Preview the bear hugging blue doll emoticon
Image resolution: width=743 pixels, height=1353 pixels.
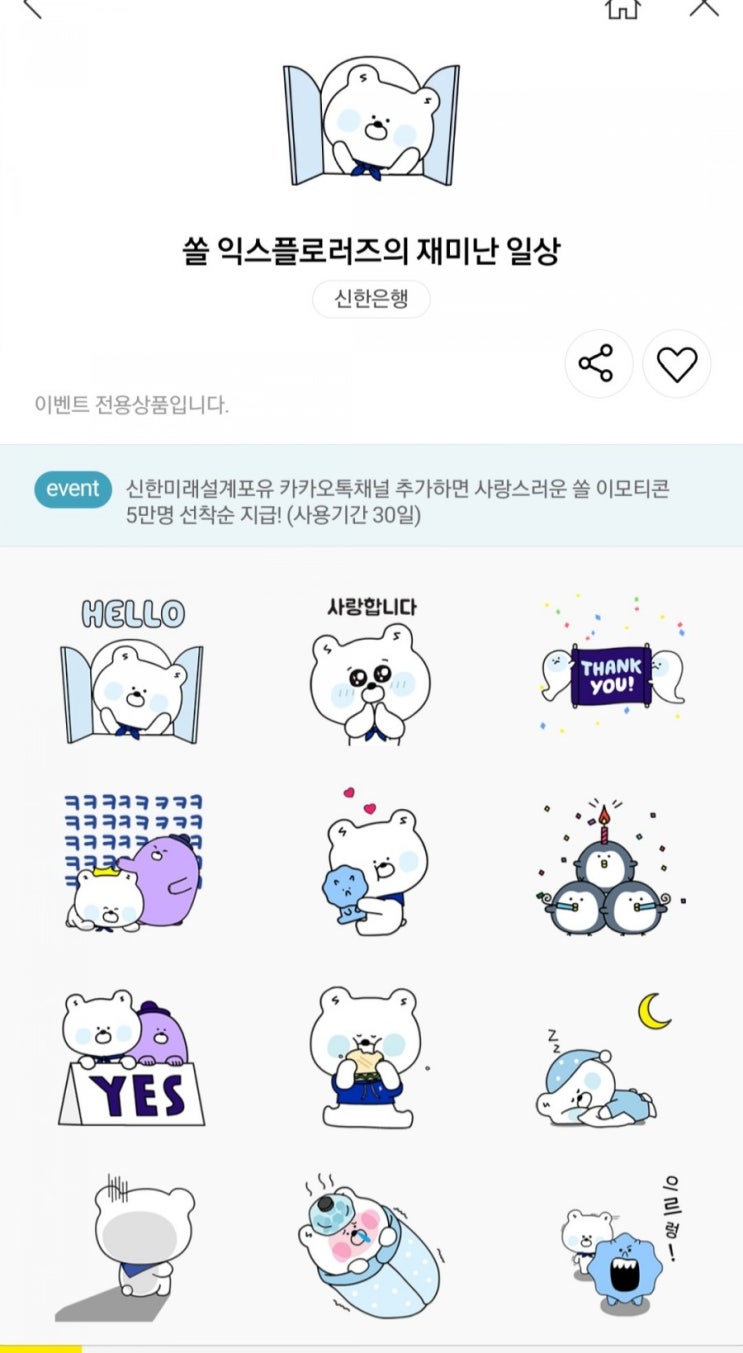371,862
